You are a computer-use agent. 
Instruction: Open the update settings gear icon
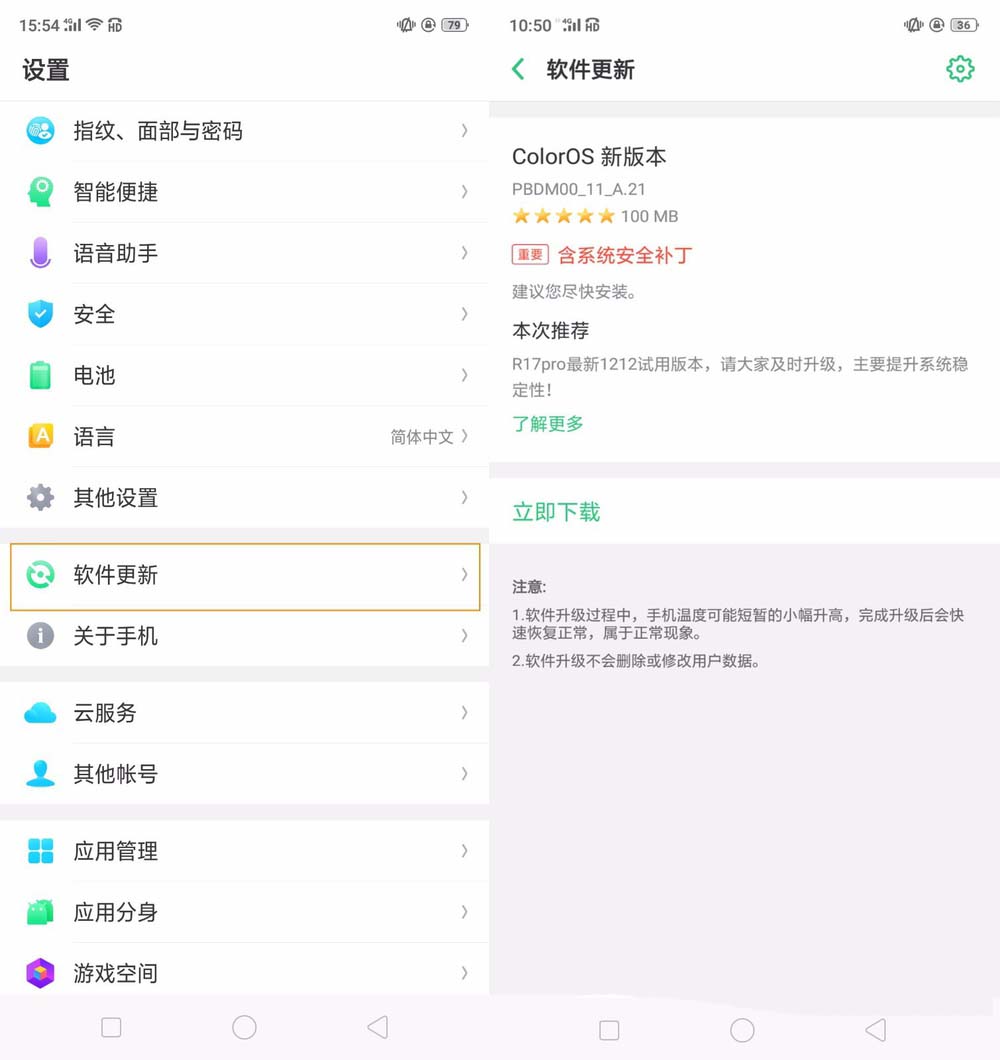coord(959,69)
